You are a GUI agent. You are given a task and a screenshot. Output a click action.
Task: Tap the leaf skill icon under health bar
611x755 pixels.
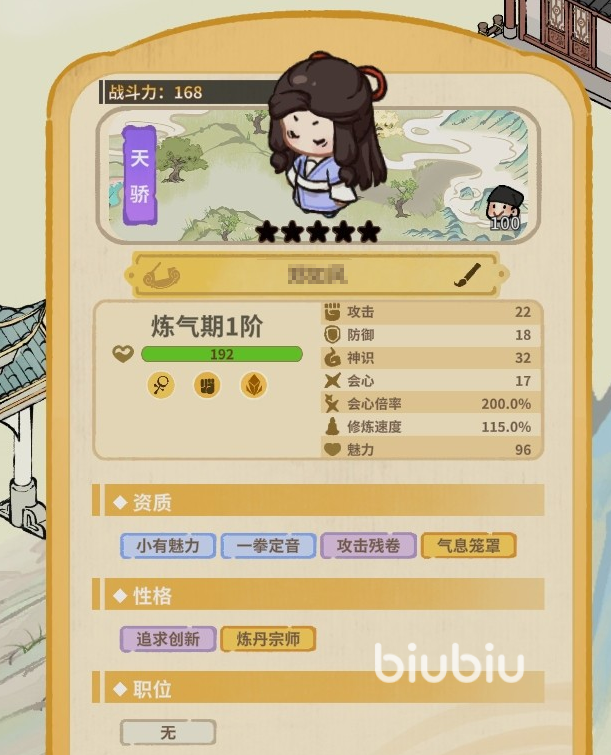click(253, 385)
